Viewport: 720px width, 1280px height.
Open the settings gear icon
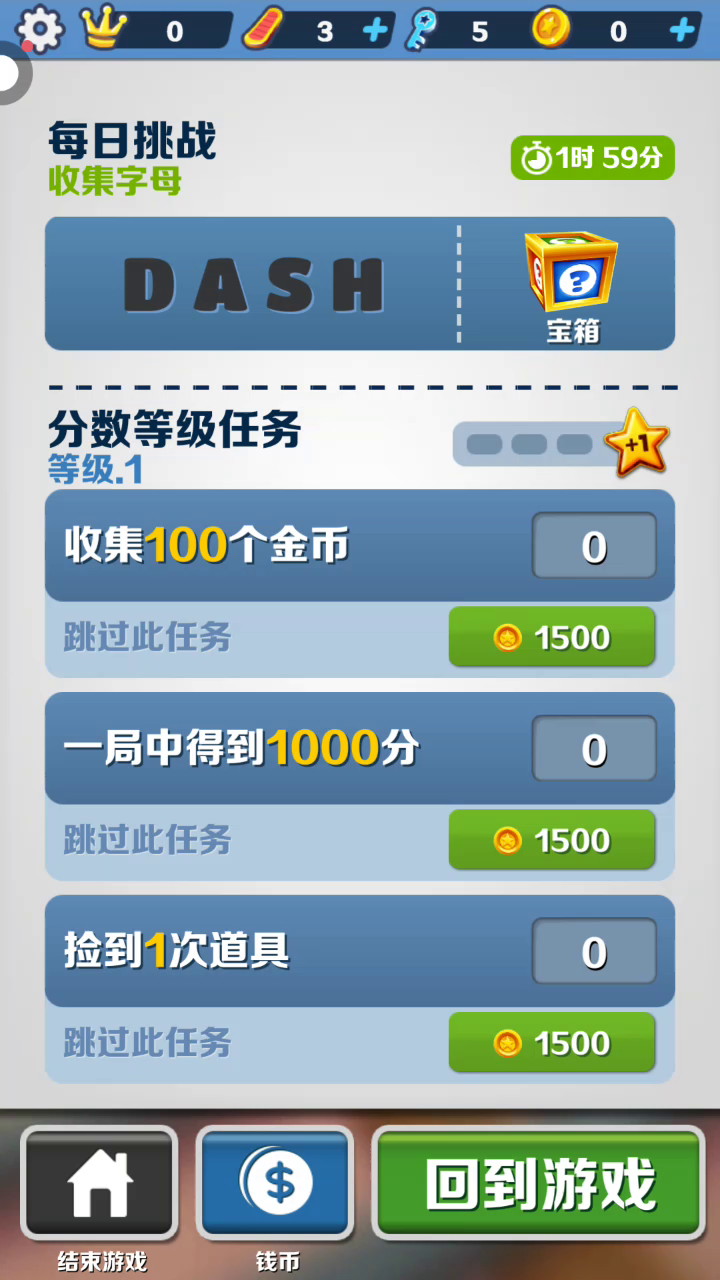pos(40,28)
